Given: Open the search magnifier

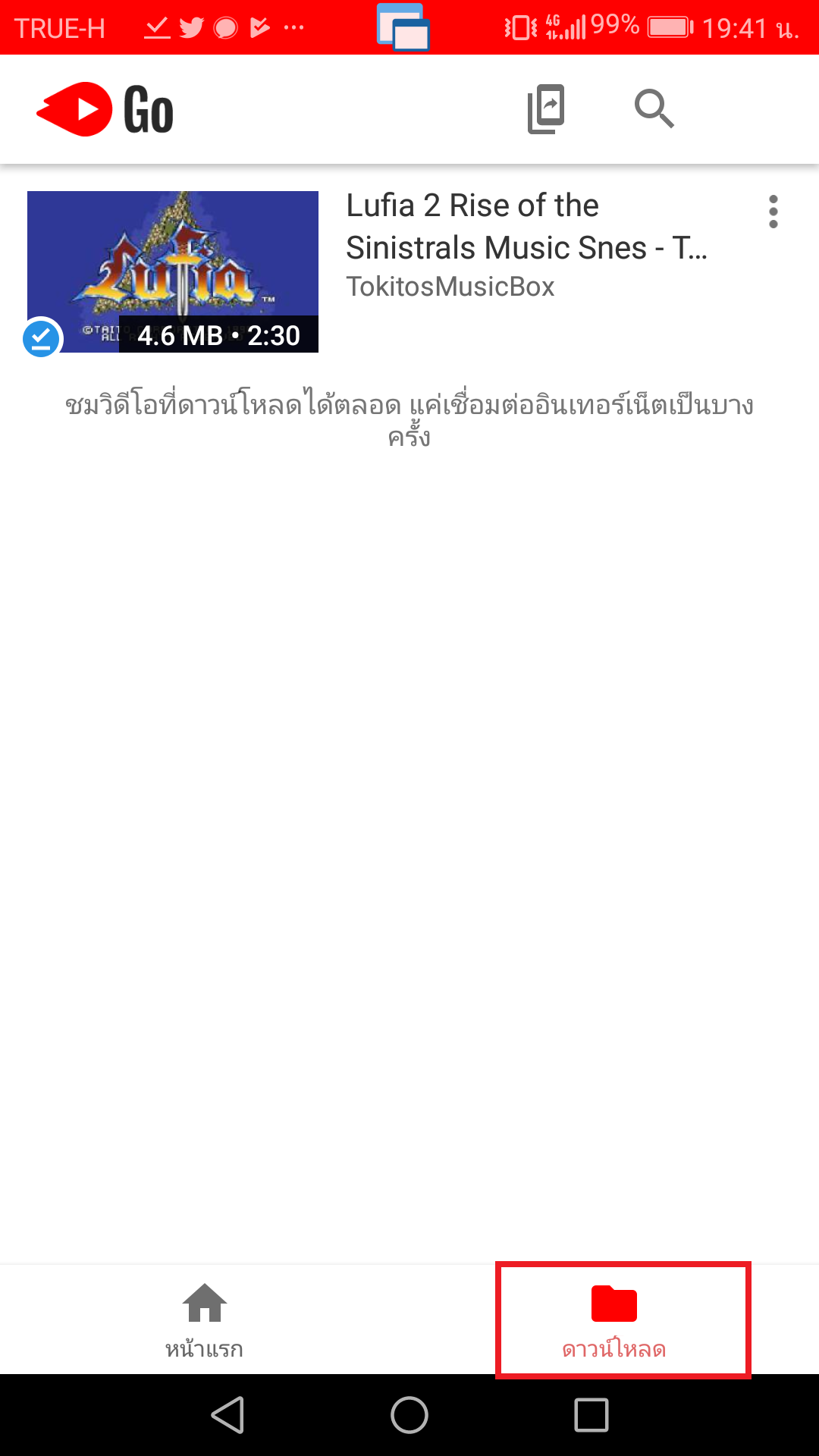Looking at the screenshot, I should pos(654,109).
